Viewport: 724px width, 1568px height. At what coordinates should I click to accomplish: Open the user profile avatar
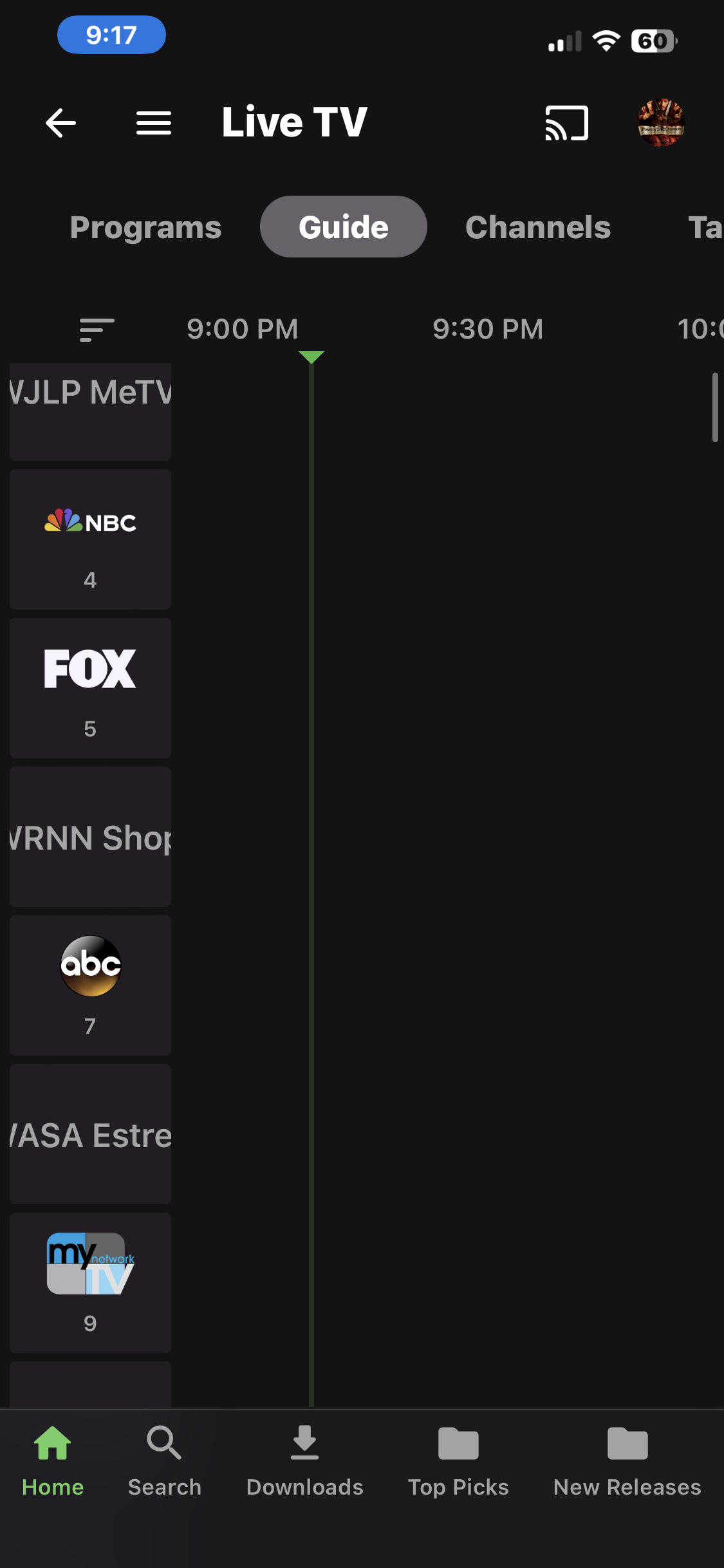660,122
